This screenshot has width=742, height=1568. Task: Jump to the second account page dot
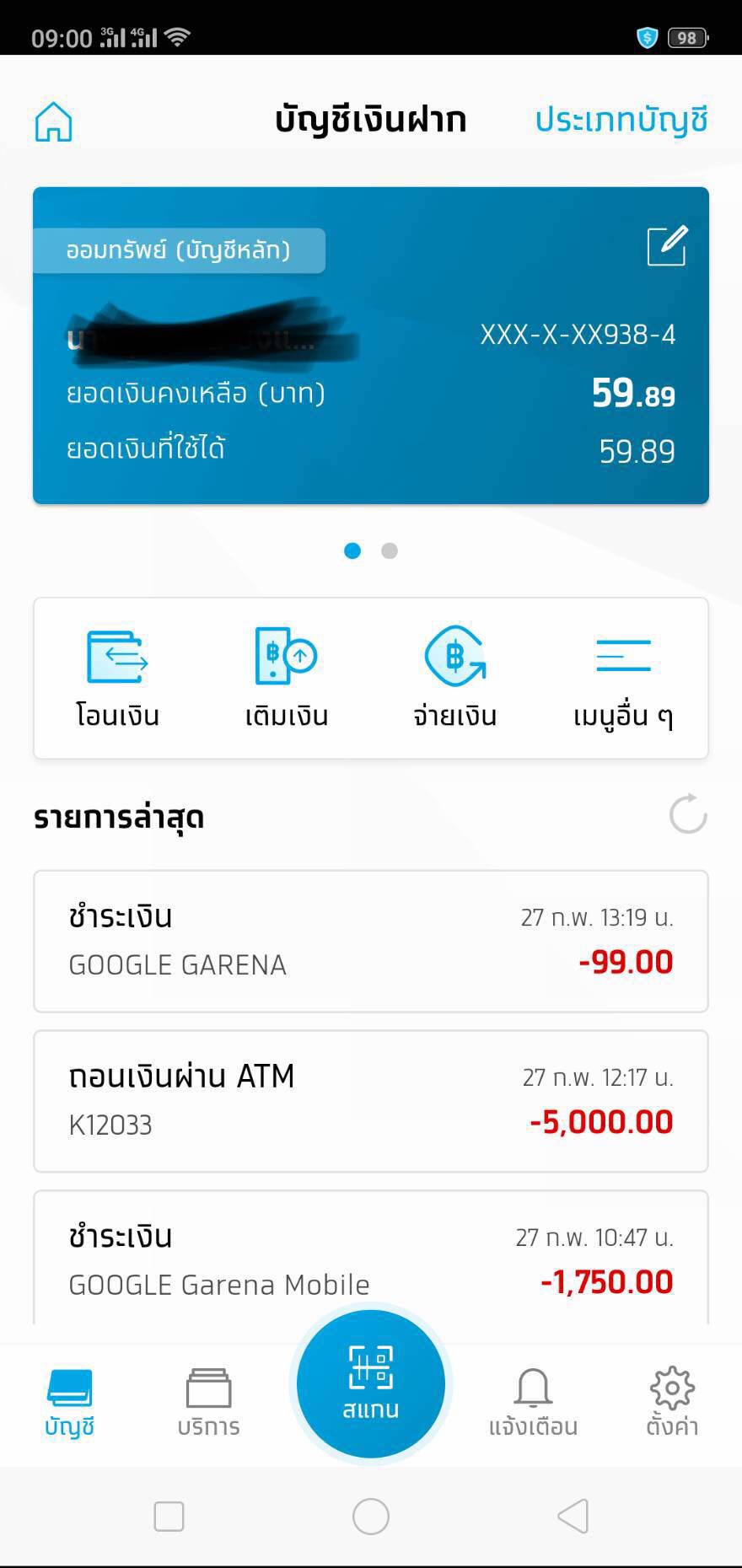pos(390,550)
